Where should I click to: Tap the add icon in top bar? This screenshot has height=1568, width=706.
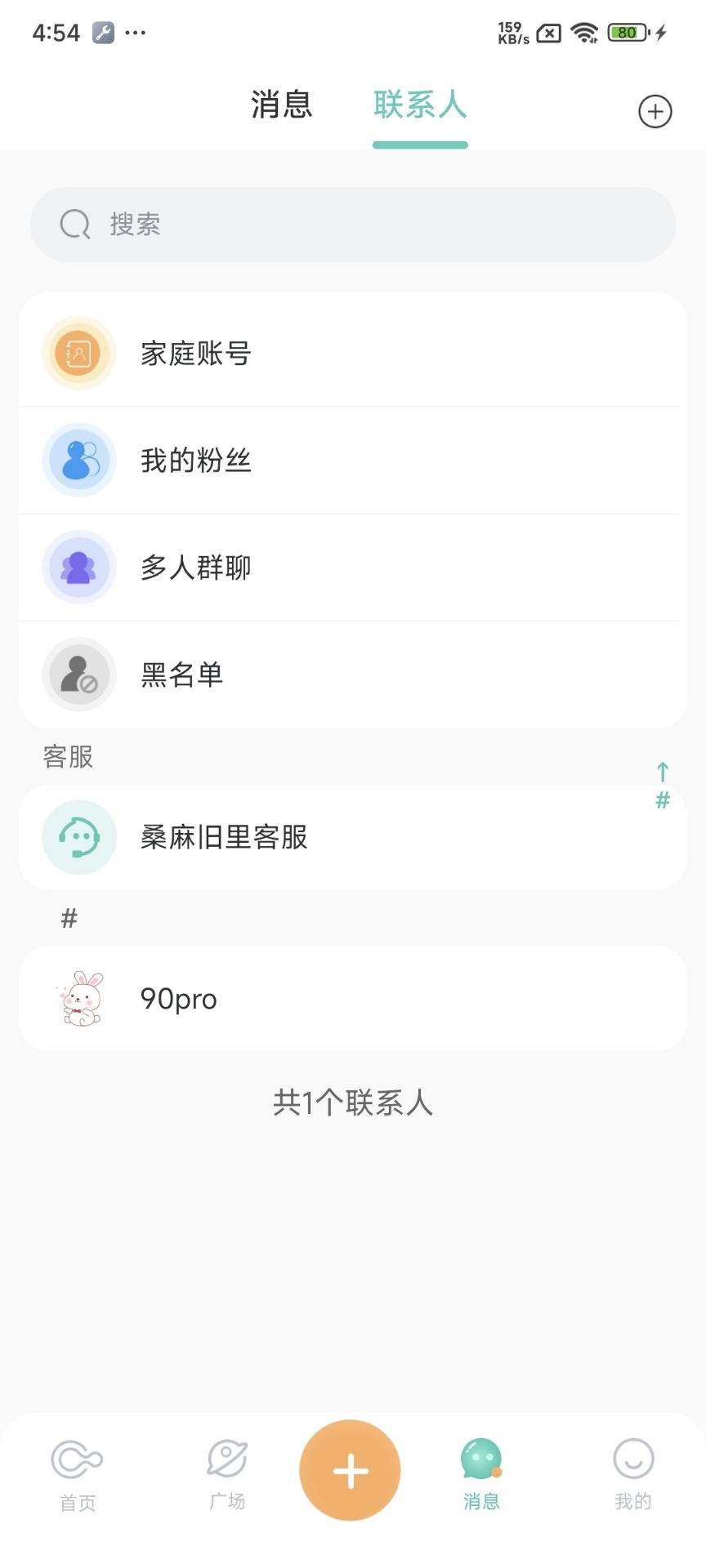tap(655, 112)
